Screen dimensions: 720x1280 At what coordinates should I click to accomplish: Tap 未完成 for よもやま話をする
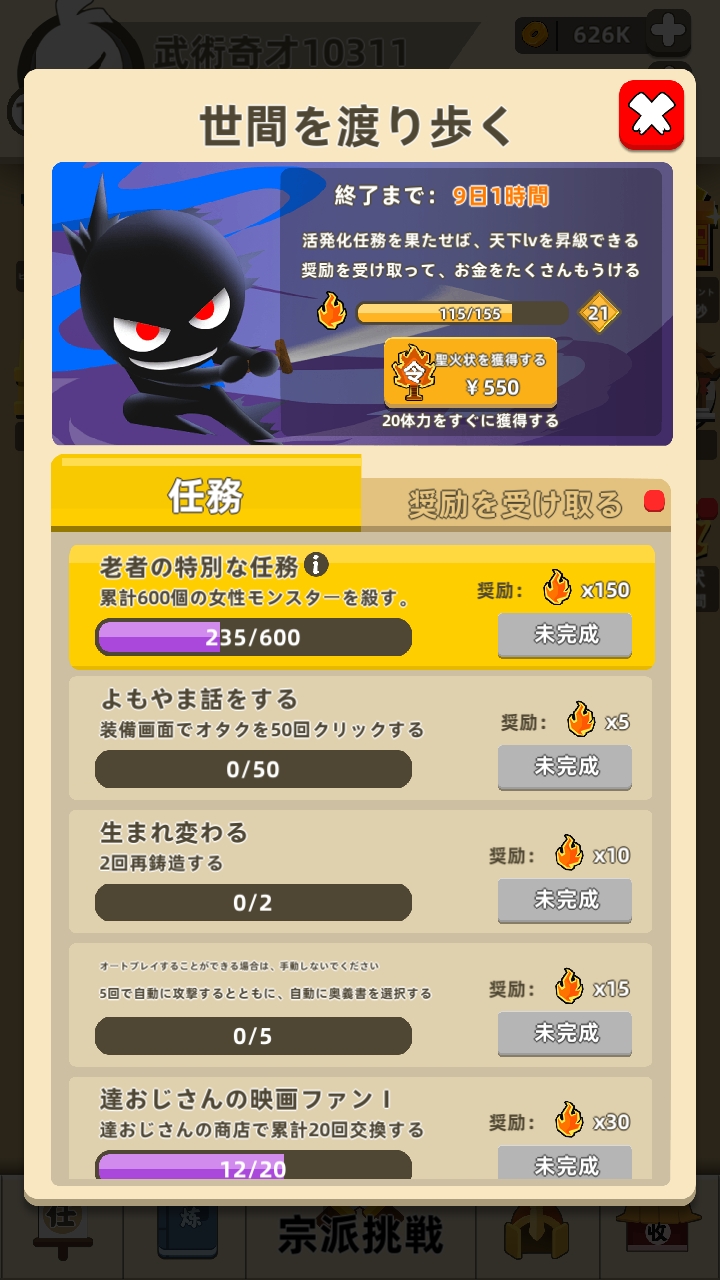(x=565, y=767)
